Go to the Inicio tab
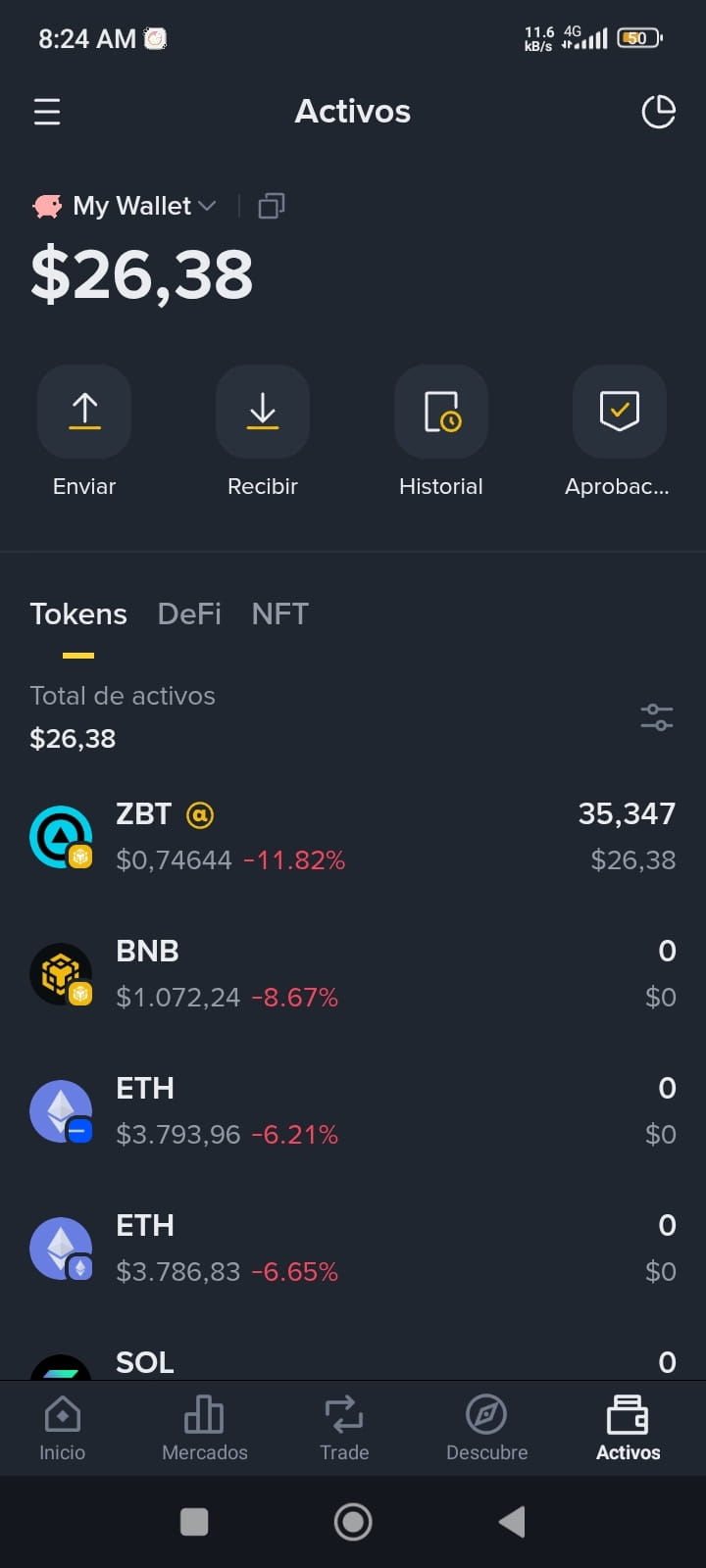Image resolution: width=706 pixels, height=1568 pixels. point(63,1429)
